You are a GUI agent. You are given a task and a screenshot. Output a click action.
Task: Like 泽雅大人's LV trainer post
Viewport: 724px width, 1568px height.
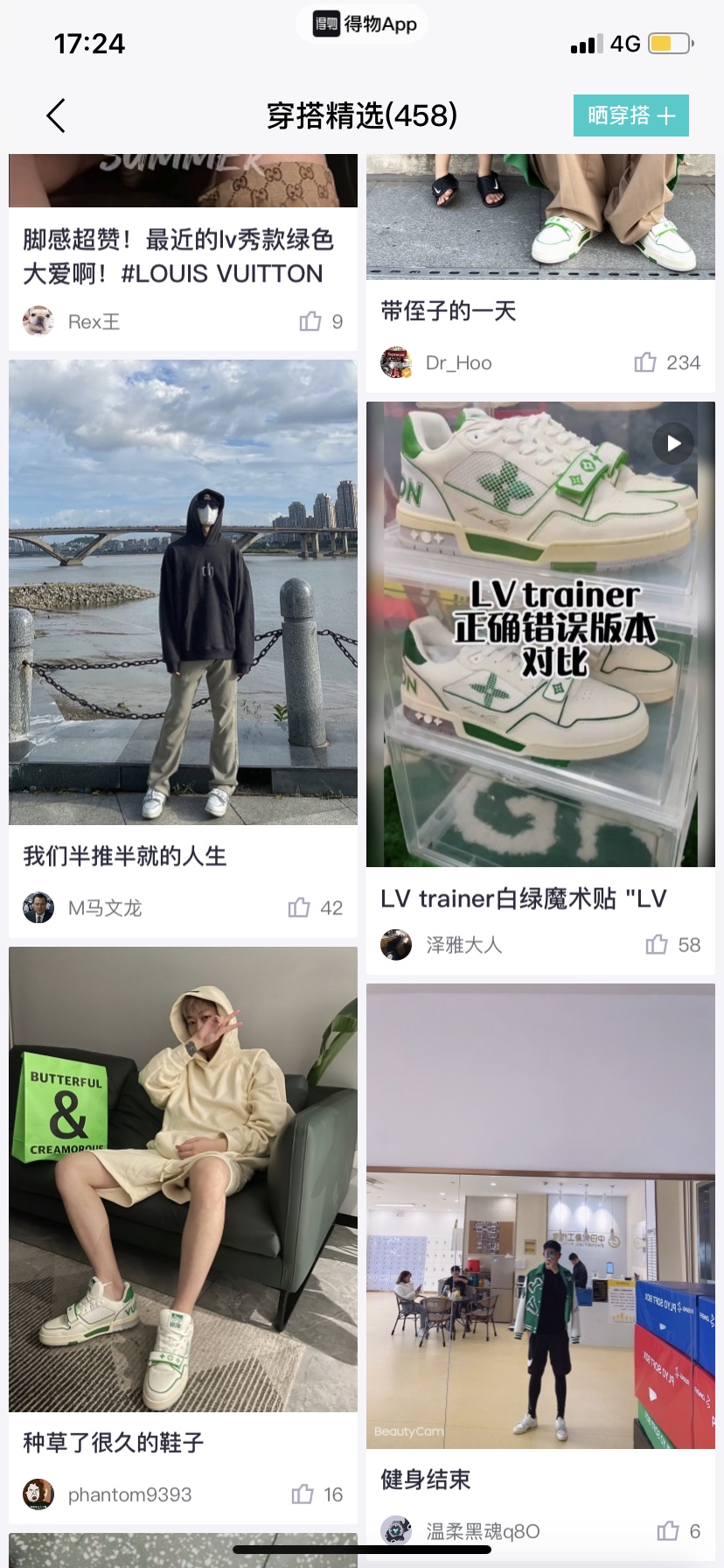[657, 944]
